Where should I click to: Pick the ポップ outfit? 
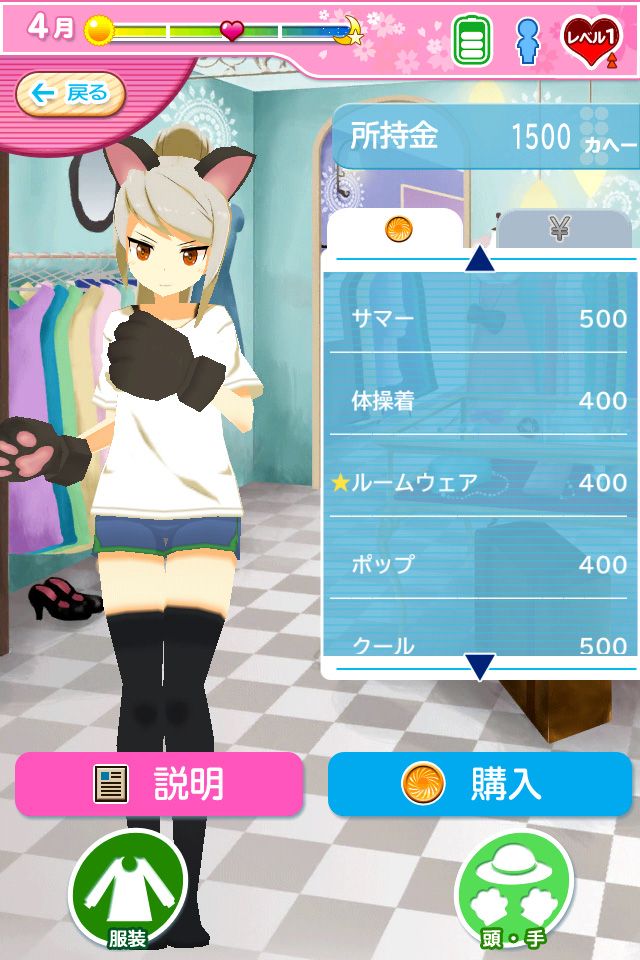(480, 565)
